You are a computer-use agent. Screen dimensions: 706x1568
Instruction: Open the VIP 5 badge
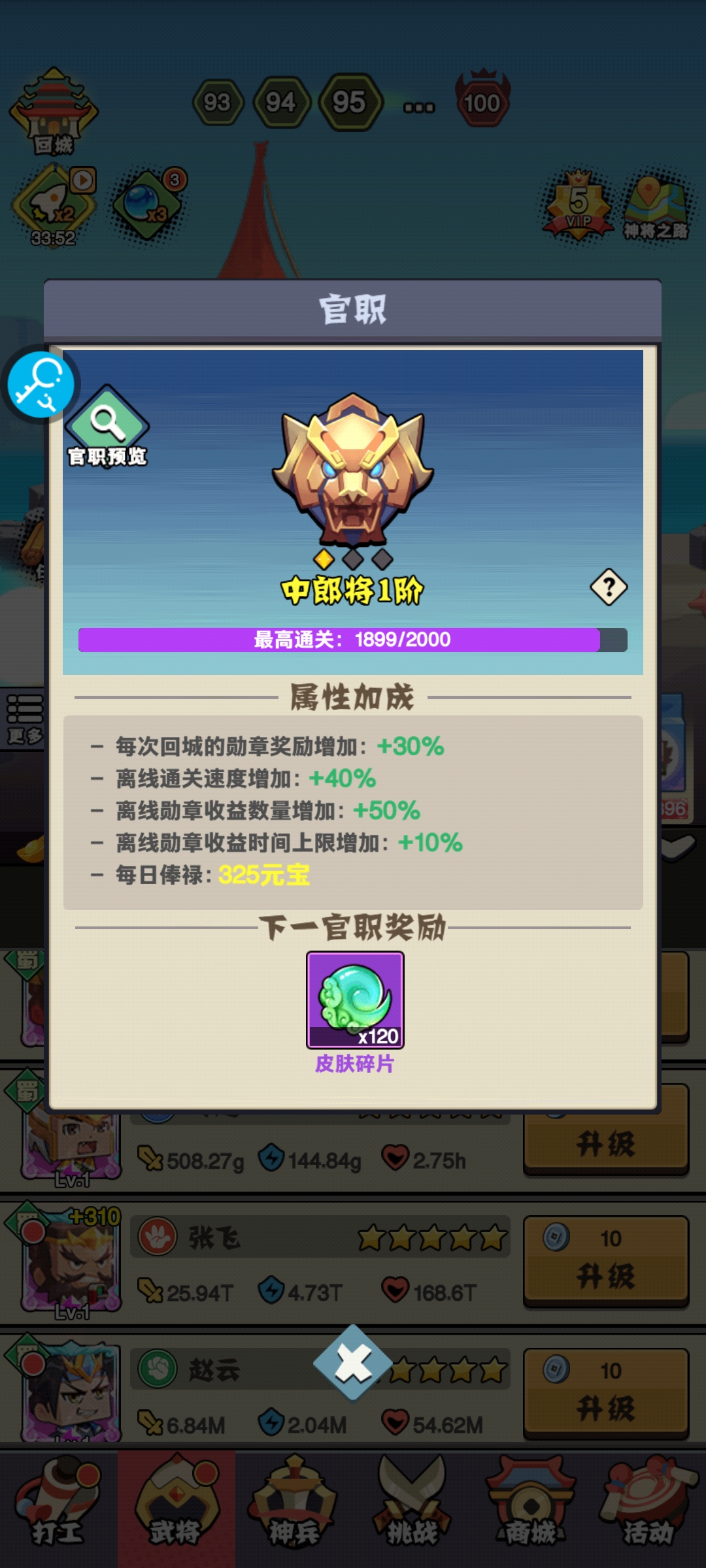pyautogui.click(x=579, y=204)
